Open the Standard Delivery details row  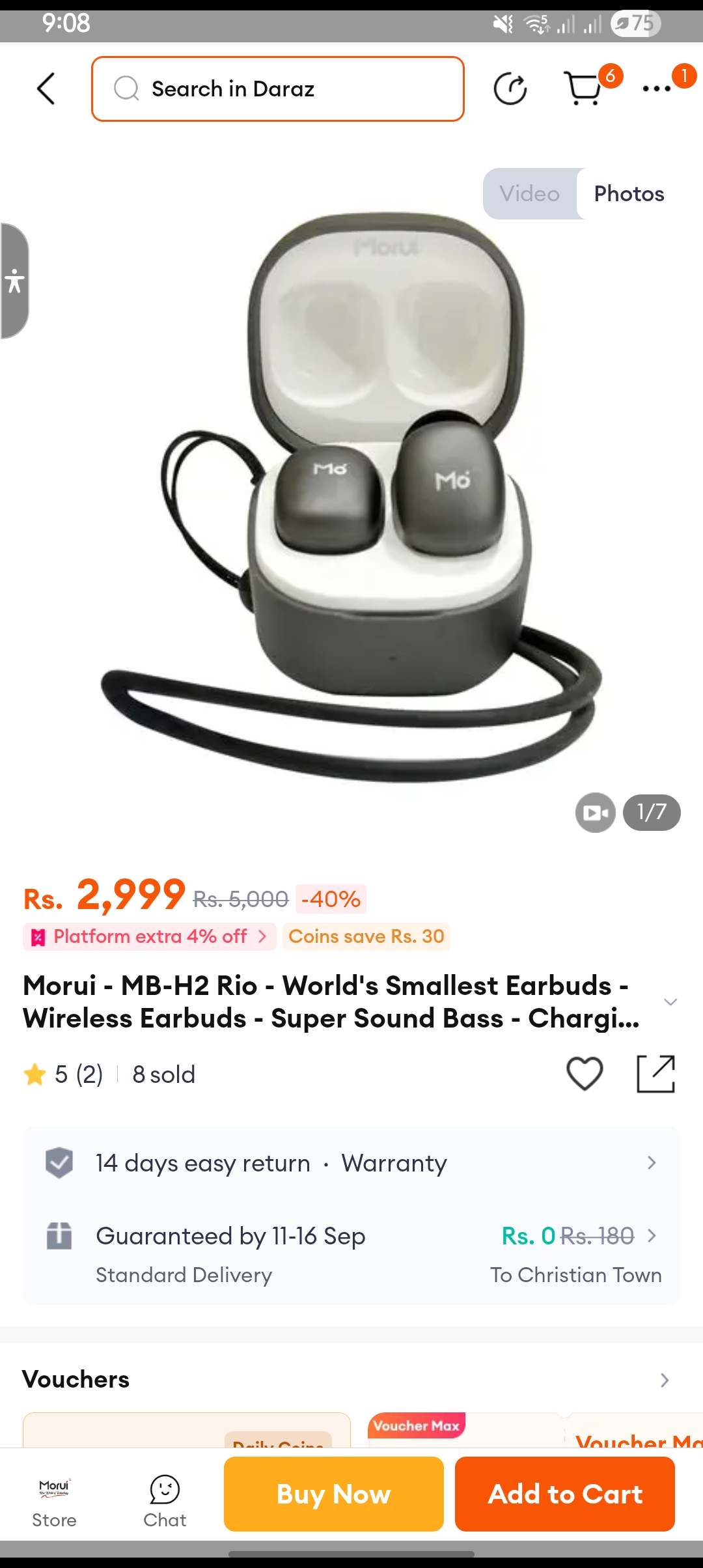tap(351, 1253)
